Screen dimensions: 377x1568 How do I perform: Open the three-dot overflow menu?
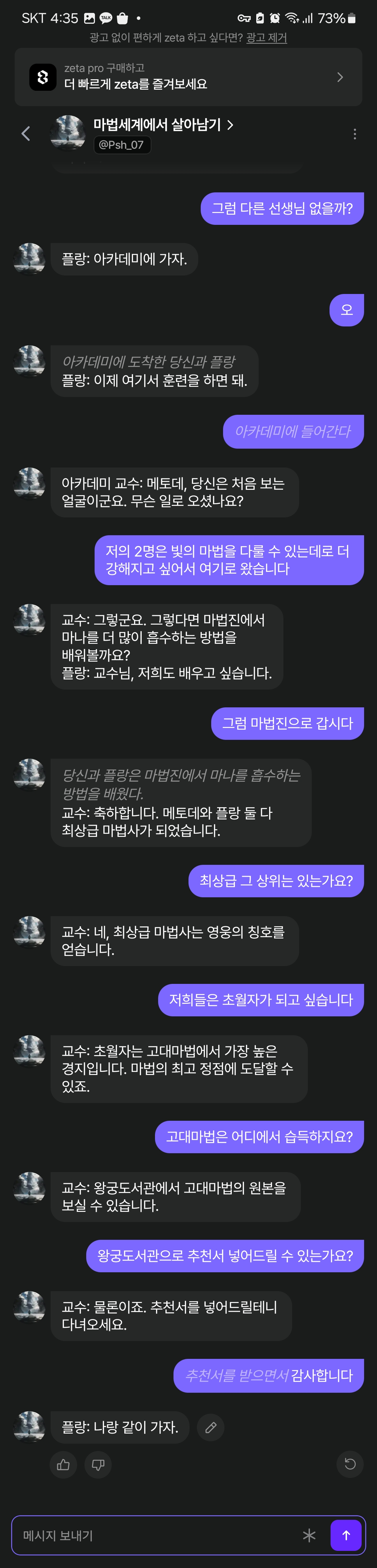354,134
